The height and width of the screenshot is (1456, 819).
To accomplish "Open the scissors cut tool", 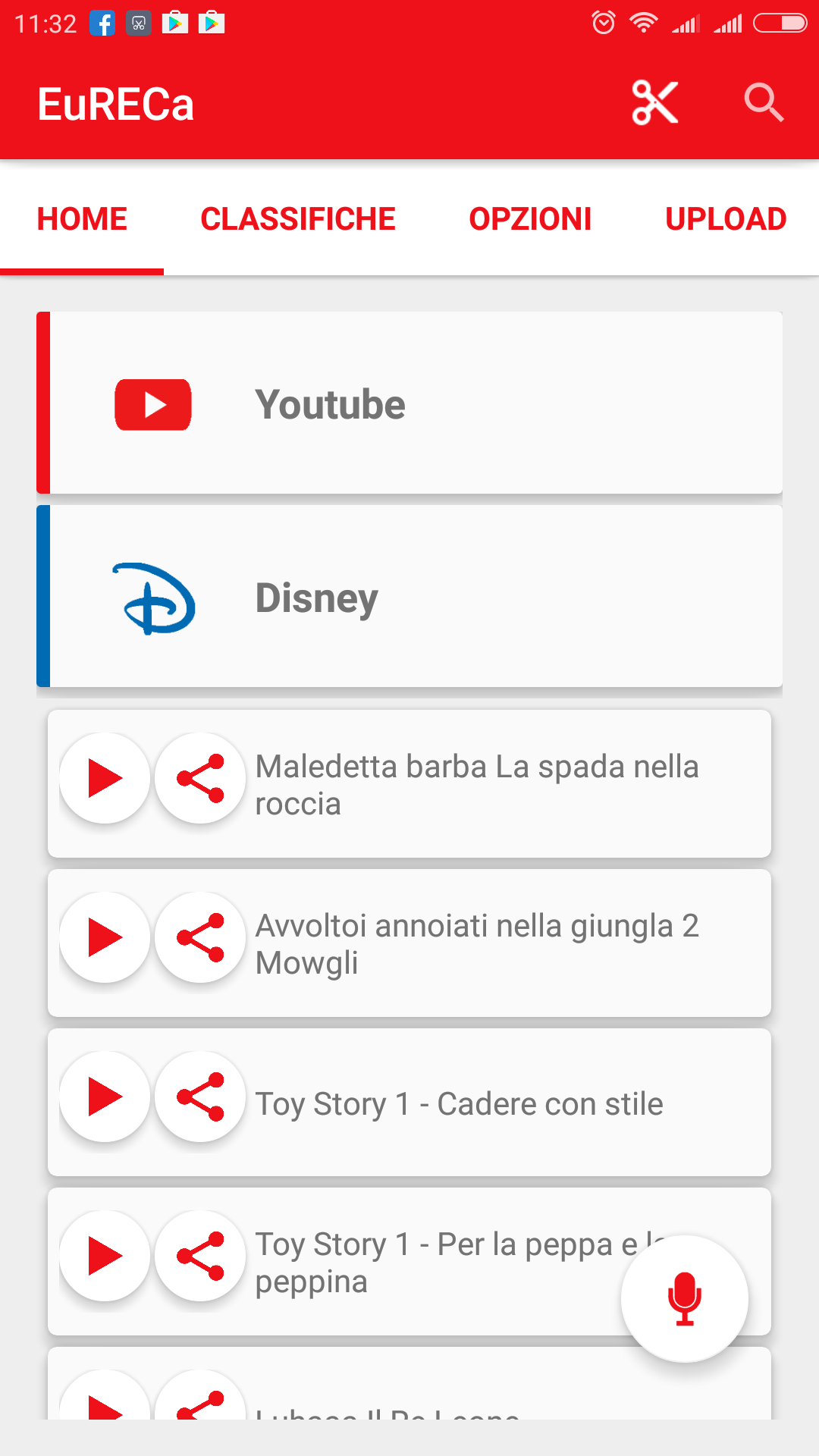I will coord(654,103).
